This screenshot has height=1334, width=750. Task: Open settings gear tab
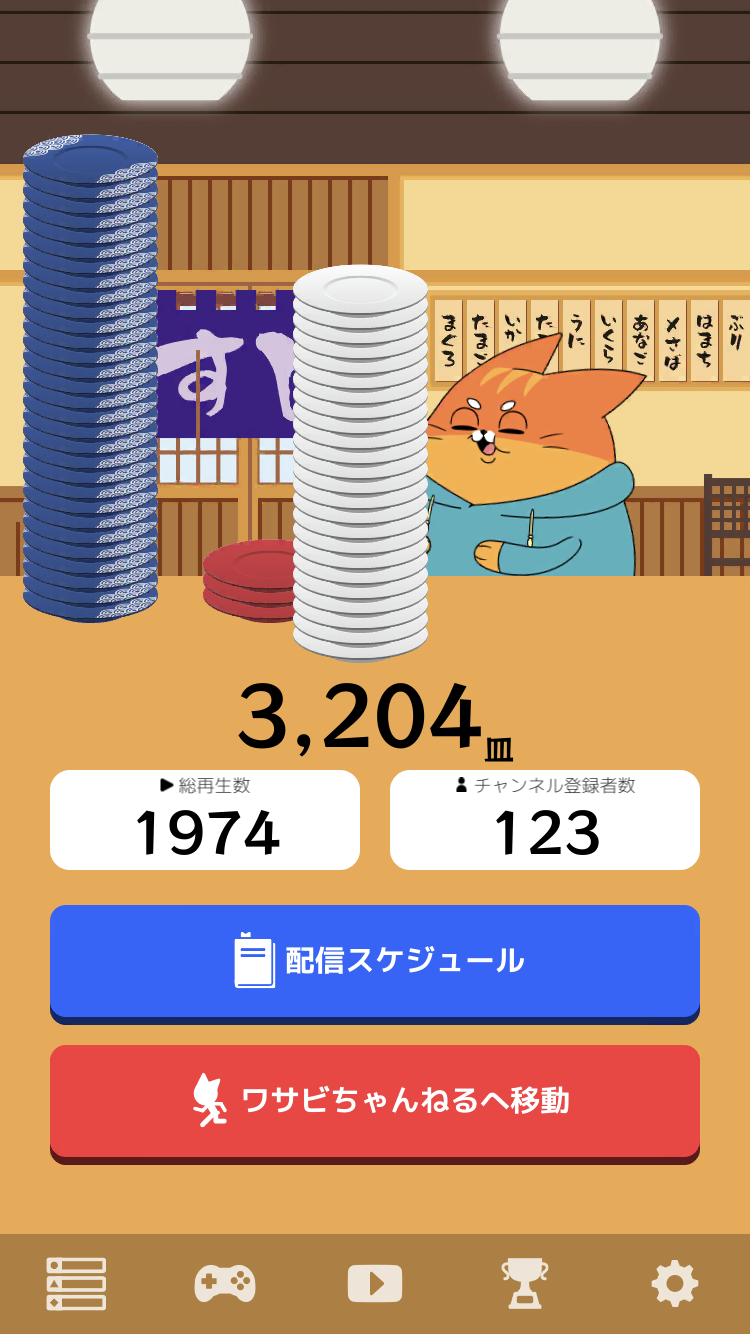[x=675, y=1283]
